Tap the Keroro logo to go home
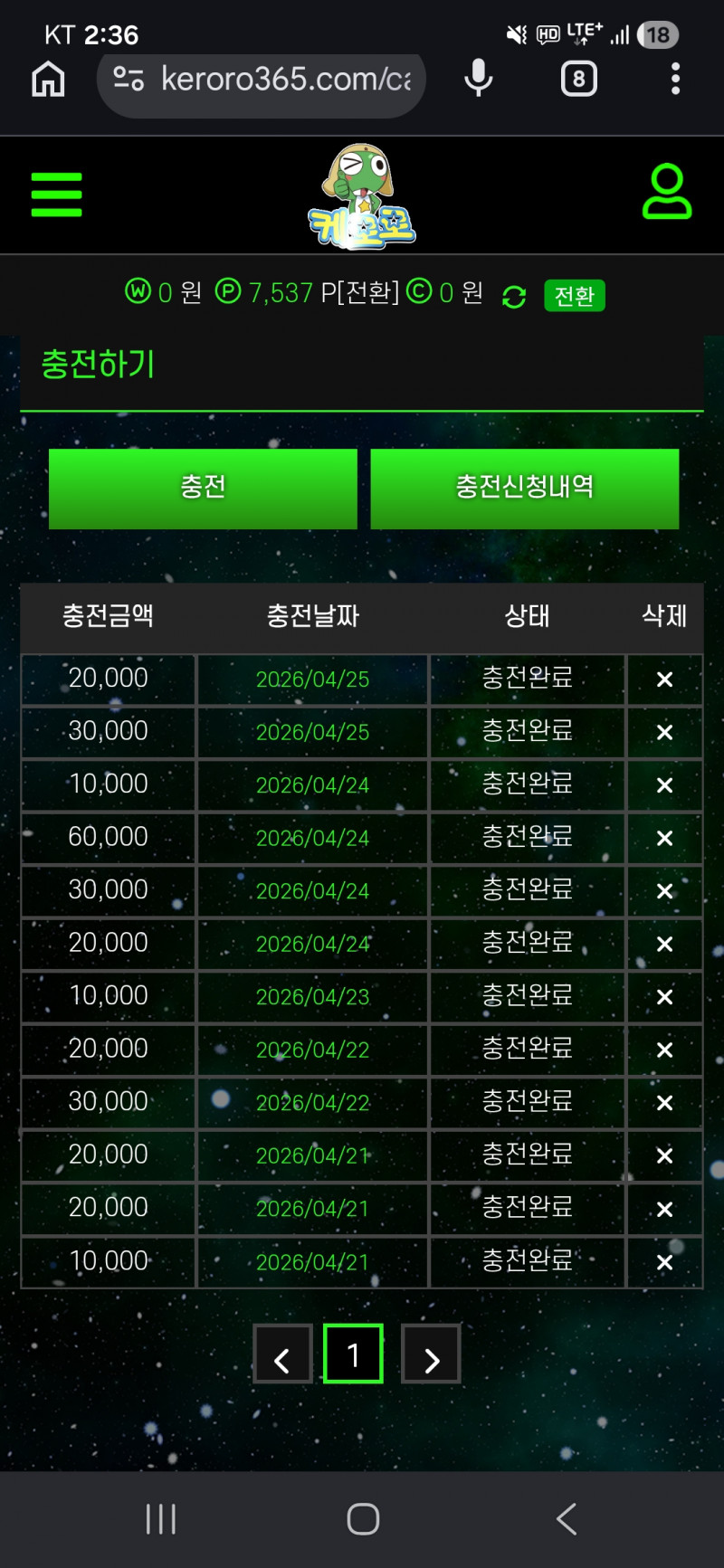The height and width of the screenshot is (1568, 724). [362, 196]
